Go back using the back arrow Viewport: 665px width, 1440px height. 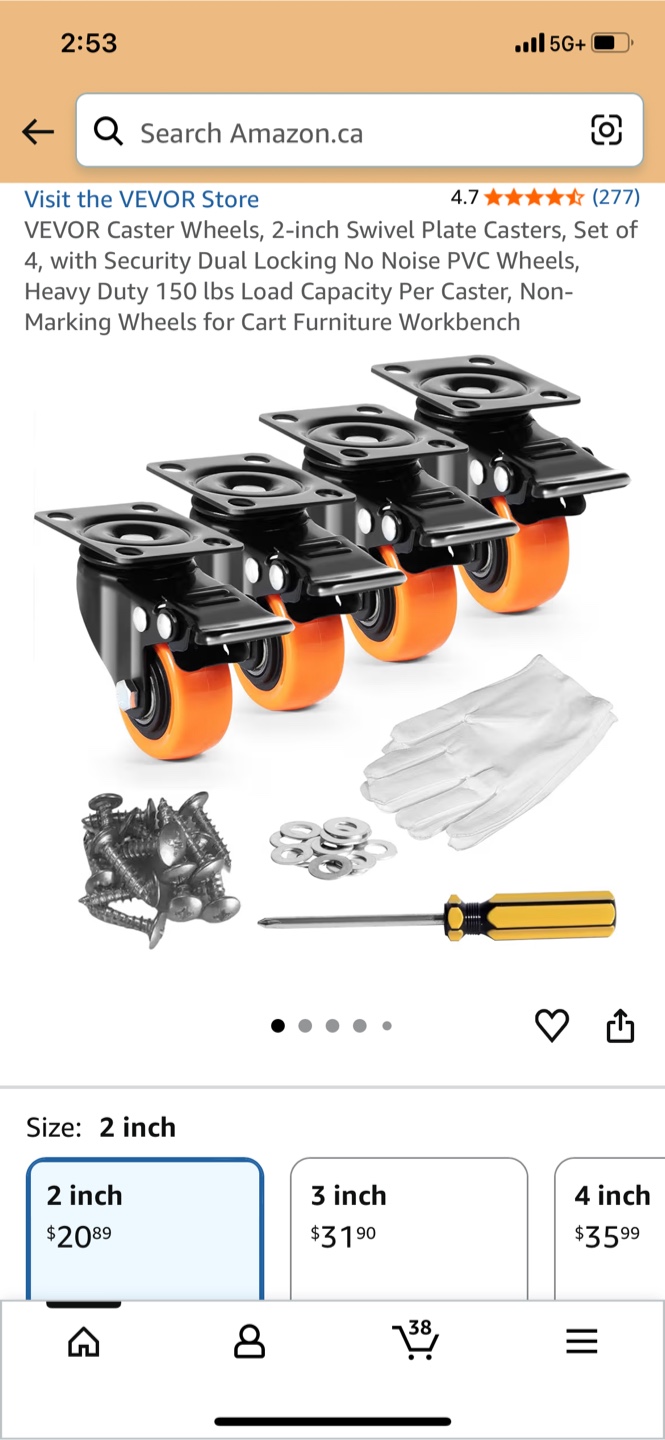click(38, 131)
